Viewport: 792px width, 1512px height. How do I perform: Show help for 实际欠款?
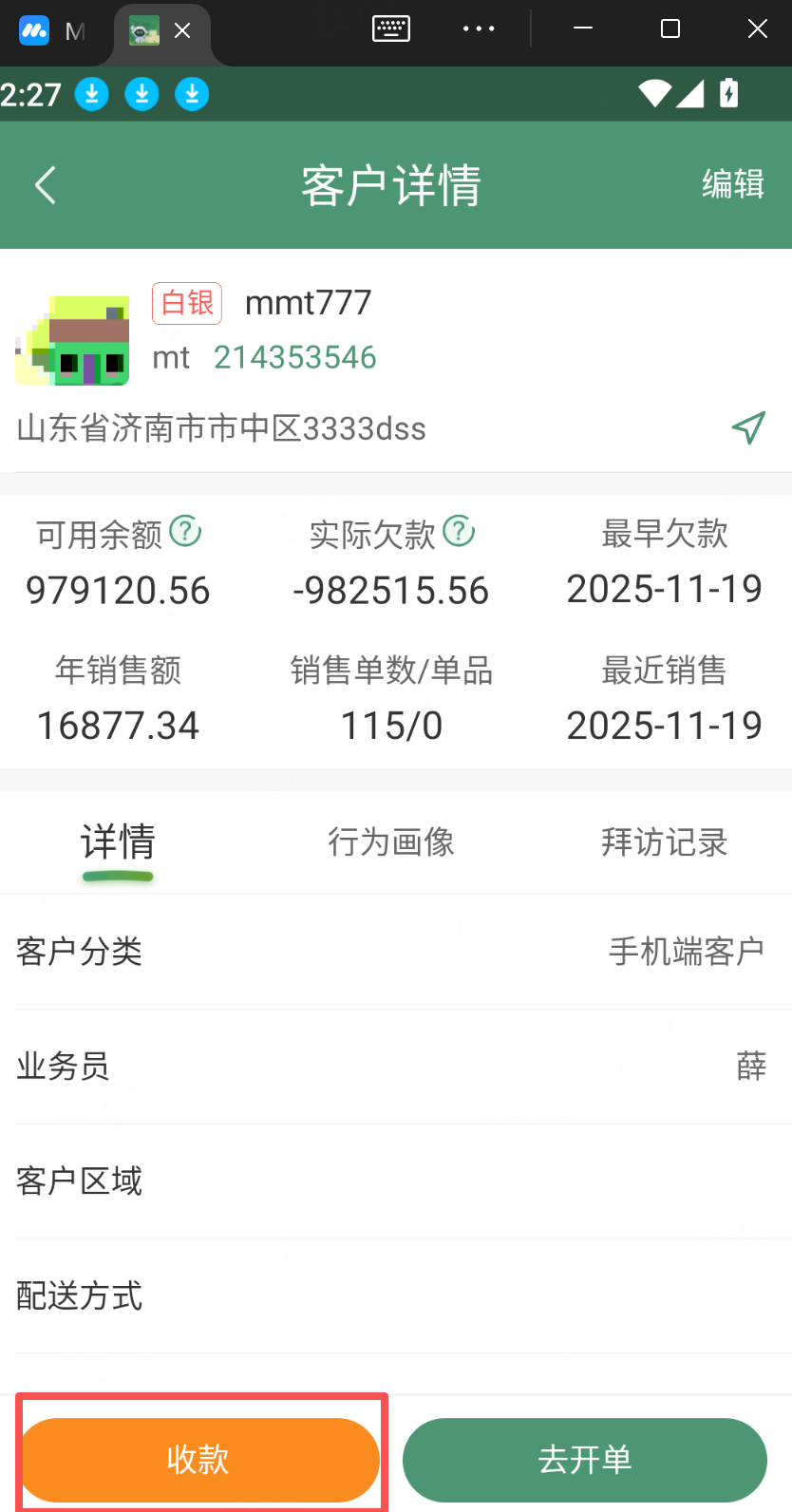[459, 531]
